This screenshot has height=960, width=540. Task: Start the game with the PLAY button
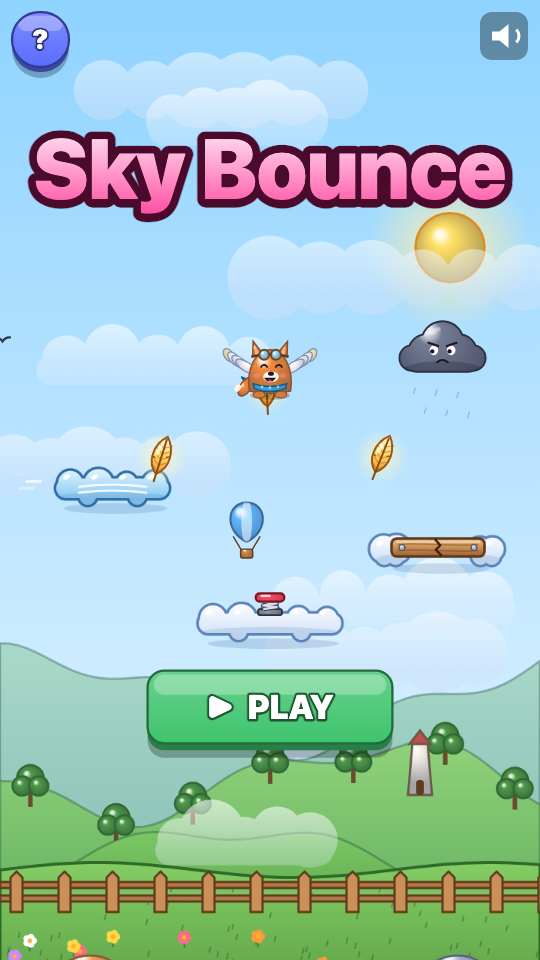coord(269,708)
